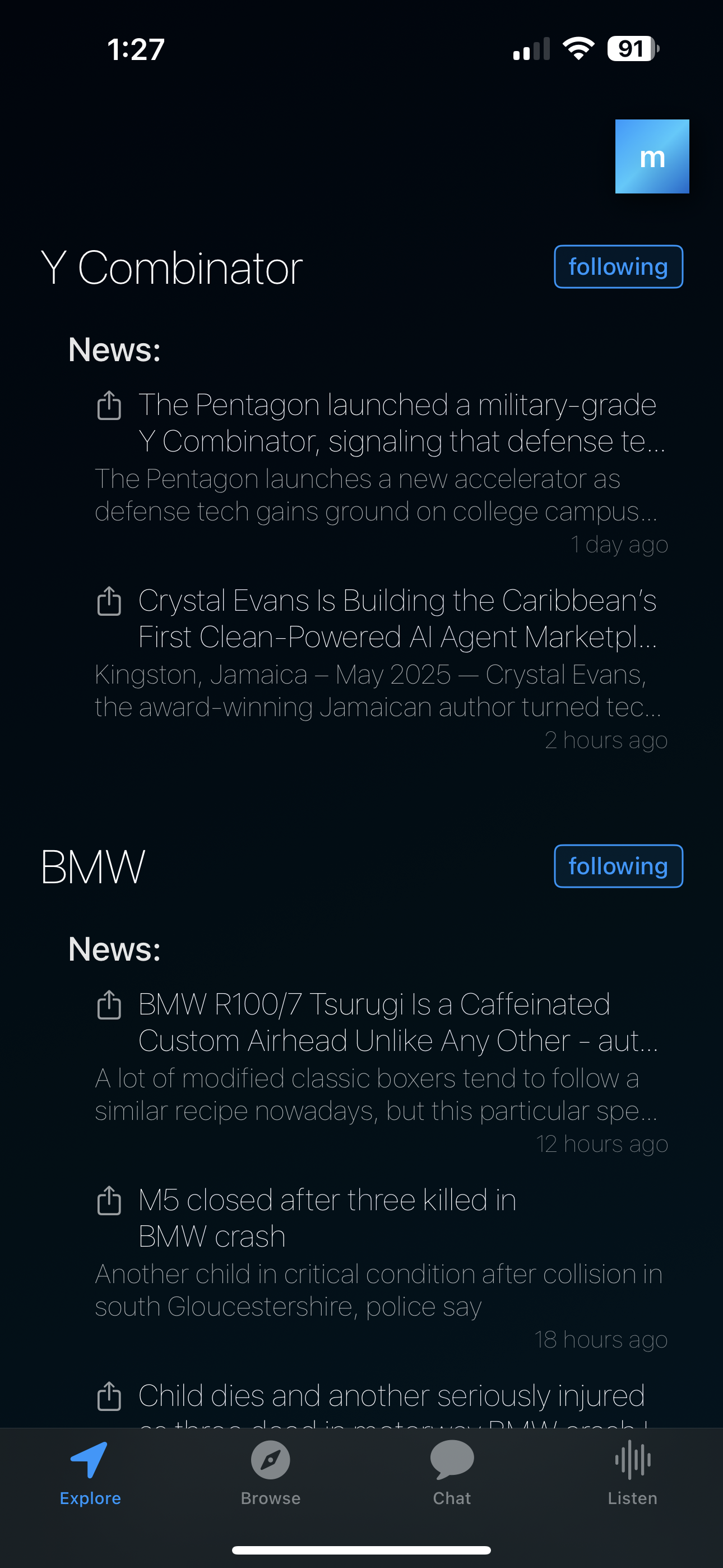Open the M5 closed after BMW crash story
Screen dimensions: 723x1568
[x=328, y=1217]
